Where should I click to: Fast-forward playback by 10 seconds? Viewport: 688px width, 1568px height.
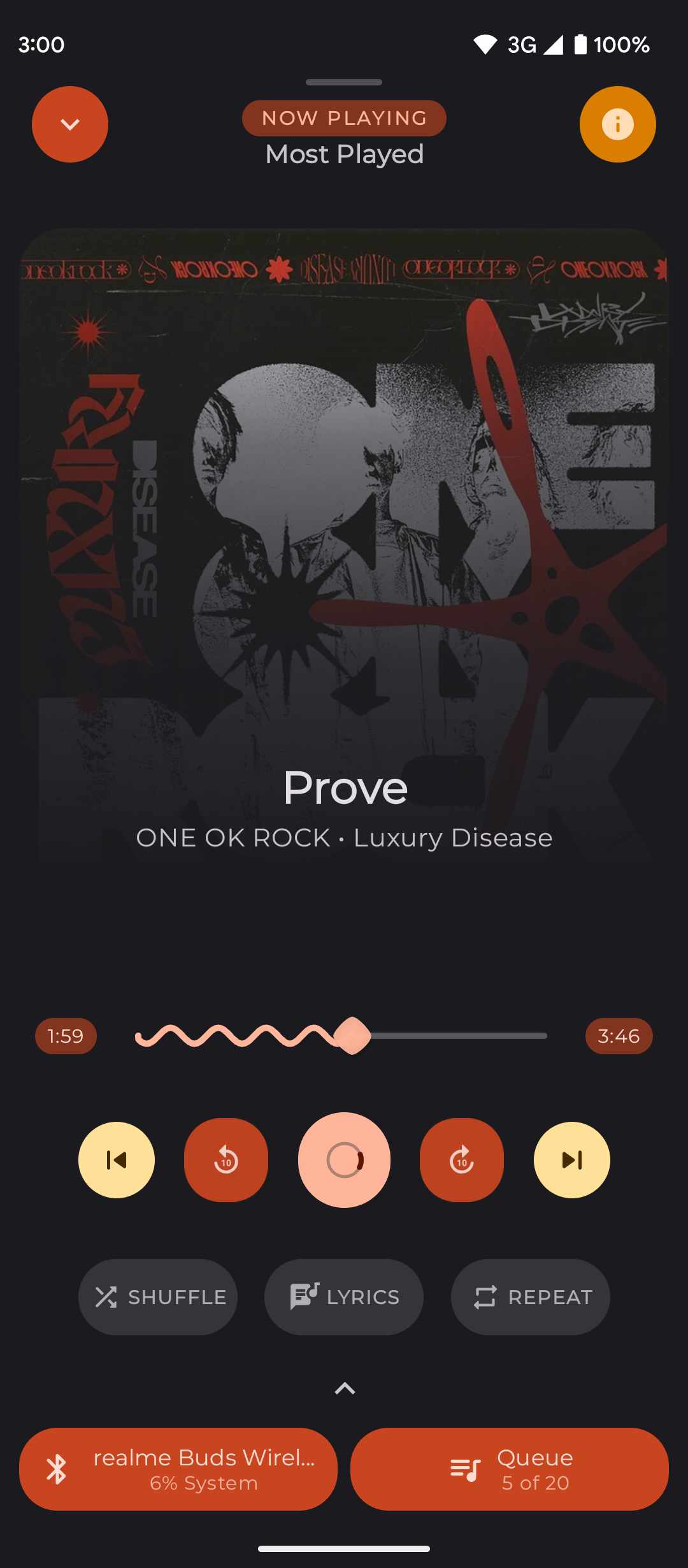(462, 1160)
